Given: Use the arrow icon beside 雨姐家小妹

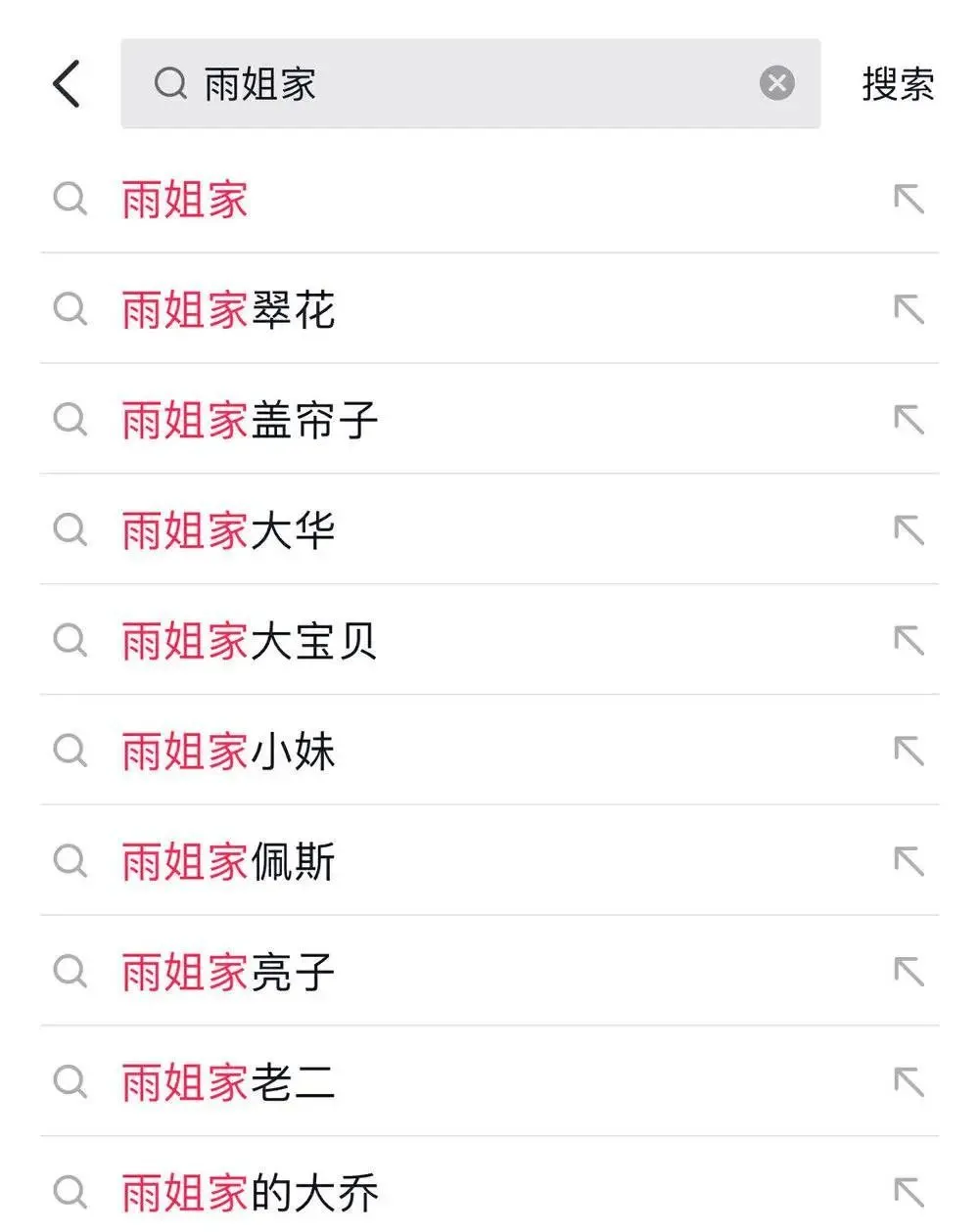Looking at the screenshot, I should (x=909, y=752).
